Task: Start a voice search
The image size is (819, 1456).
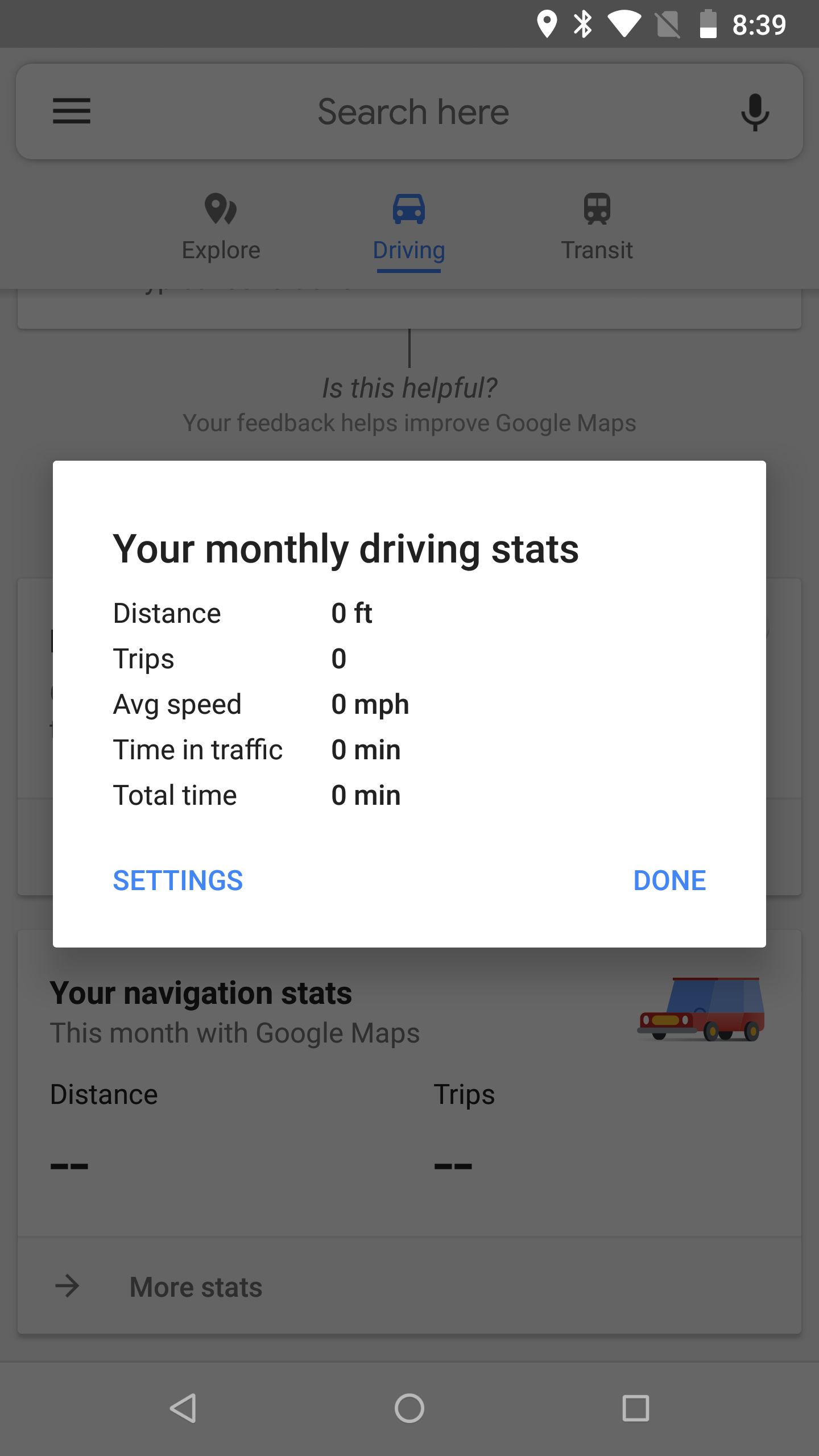Action: (754, 111)
